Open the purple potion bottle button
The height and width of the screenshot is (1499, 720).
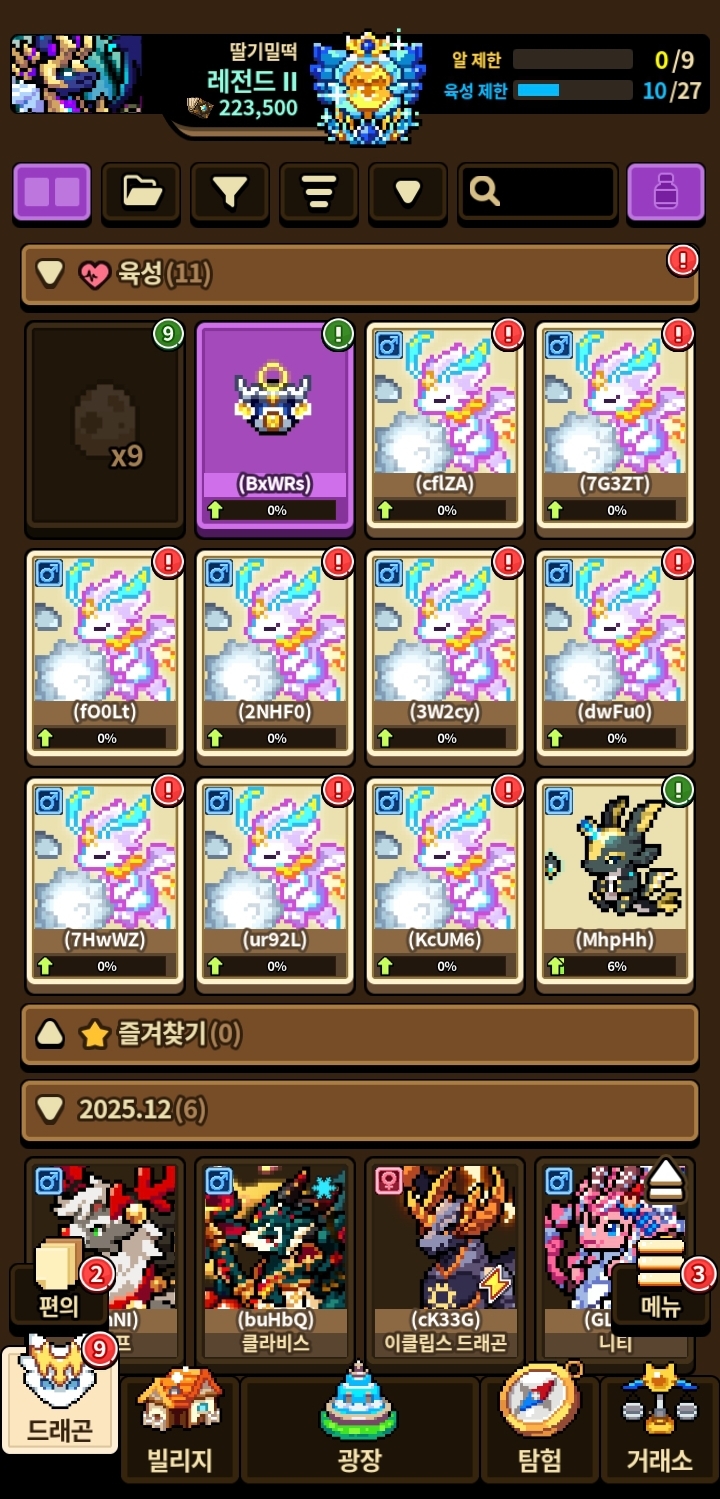(665, 192)
